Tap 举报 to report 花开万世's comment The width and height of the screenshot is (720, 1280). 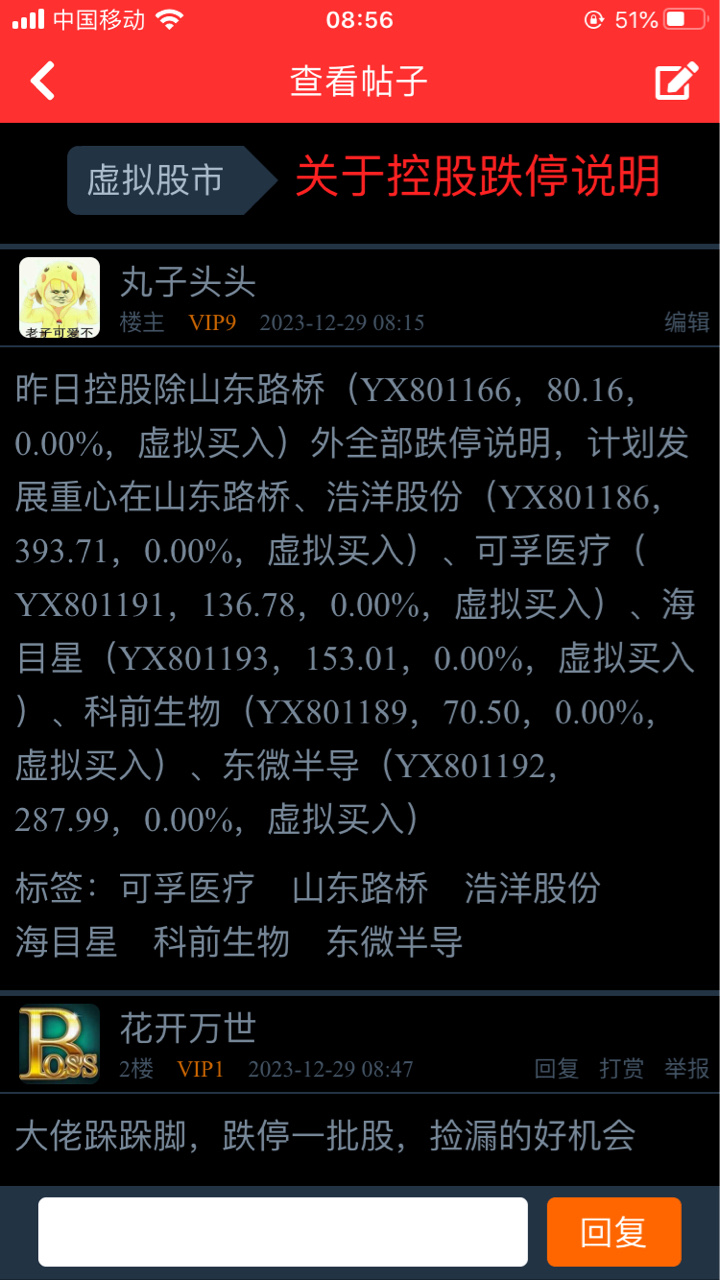tap(687, 1069)
